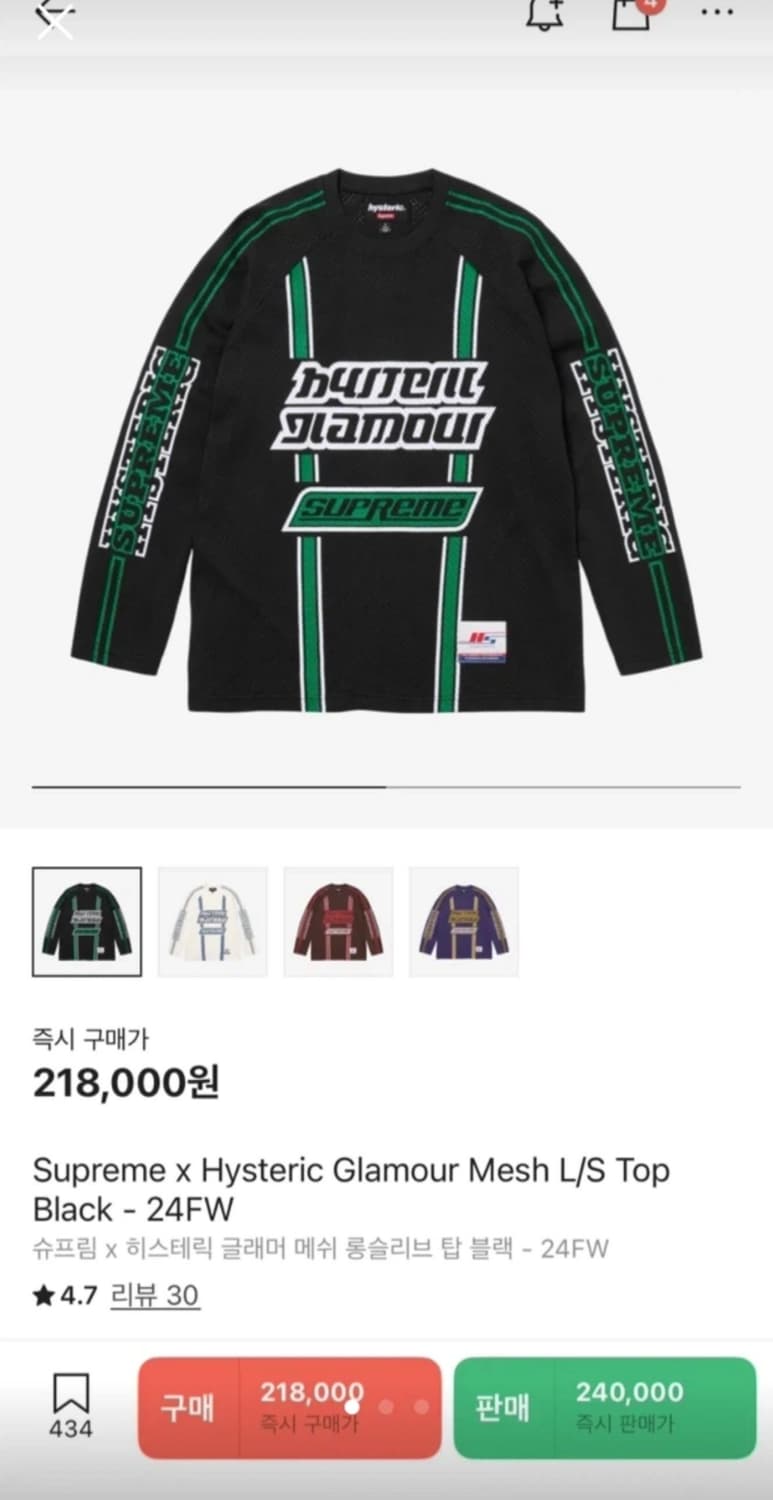The width and height of the screenshot is (773, 1500).
Task: Tap the red 구매 buy button
Action: [x=189, y=1405]
